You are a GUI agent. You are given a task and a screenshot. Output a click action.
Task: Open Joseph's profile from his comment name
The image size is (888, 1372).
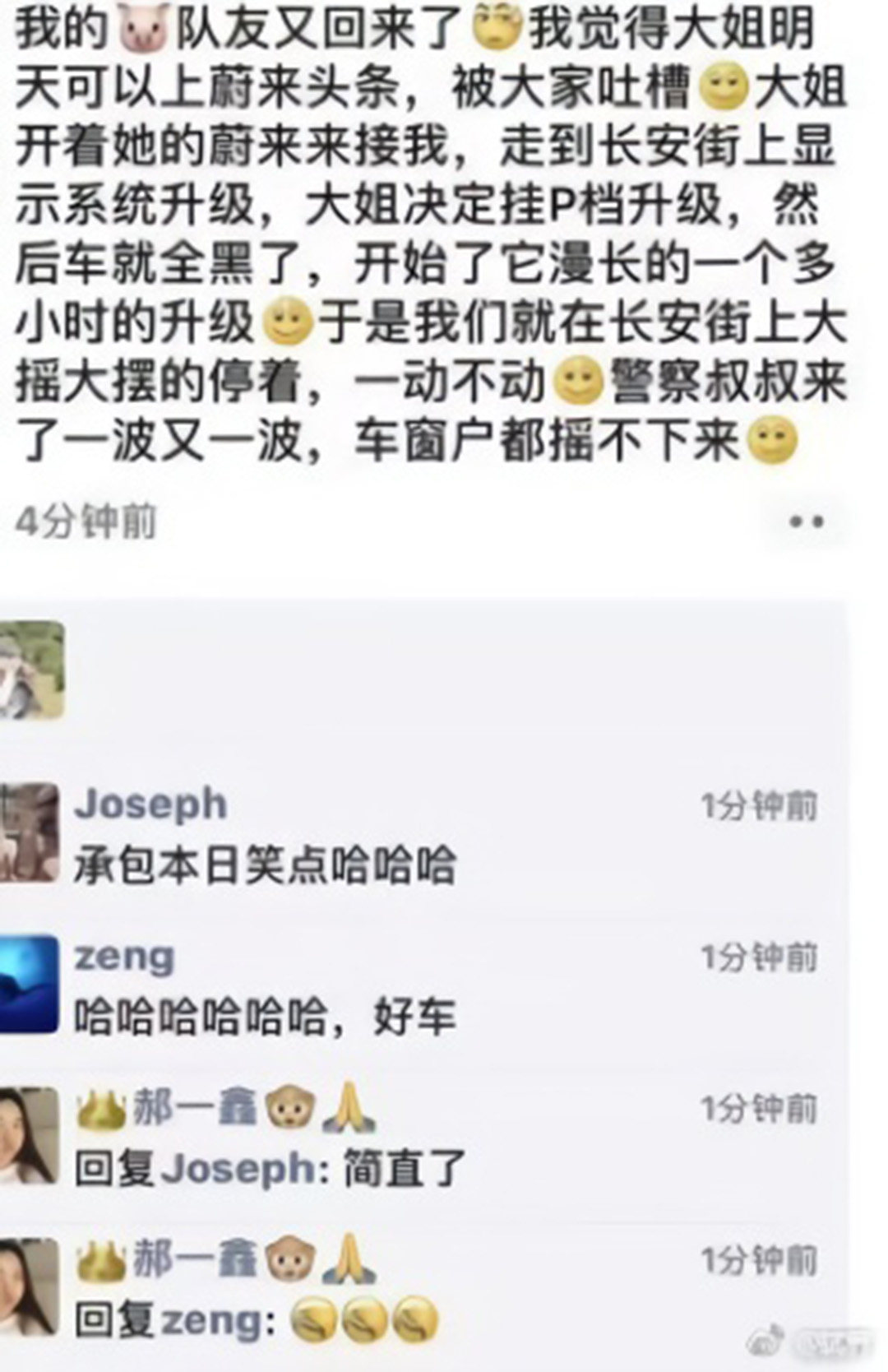[x=150, y=804]
